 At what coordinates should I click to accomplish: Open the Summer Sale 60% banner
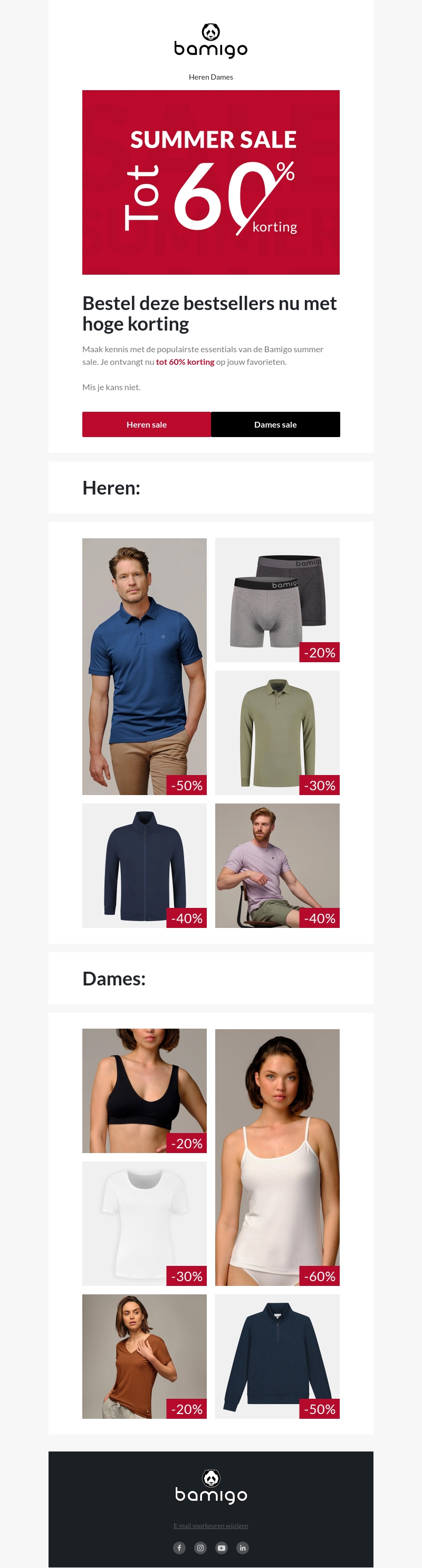[210, 182]
